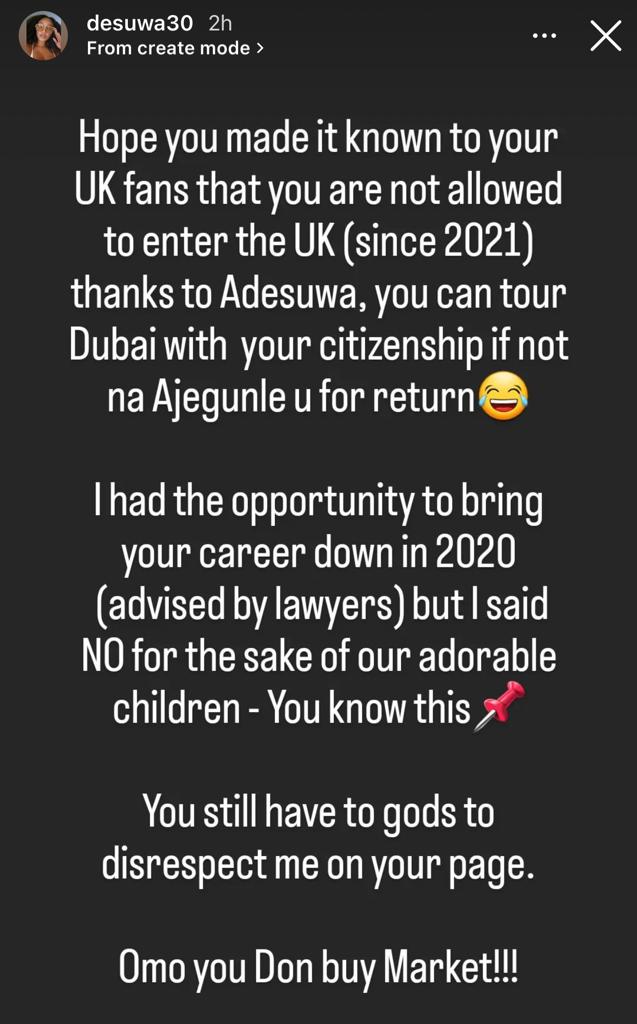Tap the From create mode link
The height and width of the screenshot is (1024, 637).
tap(176, 47)
